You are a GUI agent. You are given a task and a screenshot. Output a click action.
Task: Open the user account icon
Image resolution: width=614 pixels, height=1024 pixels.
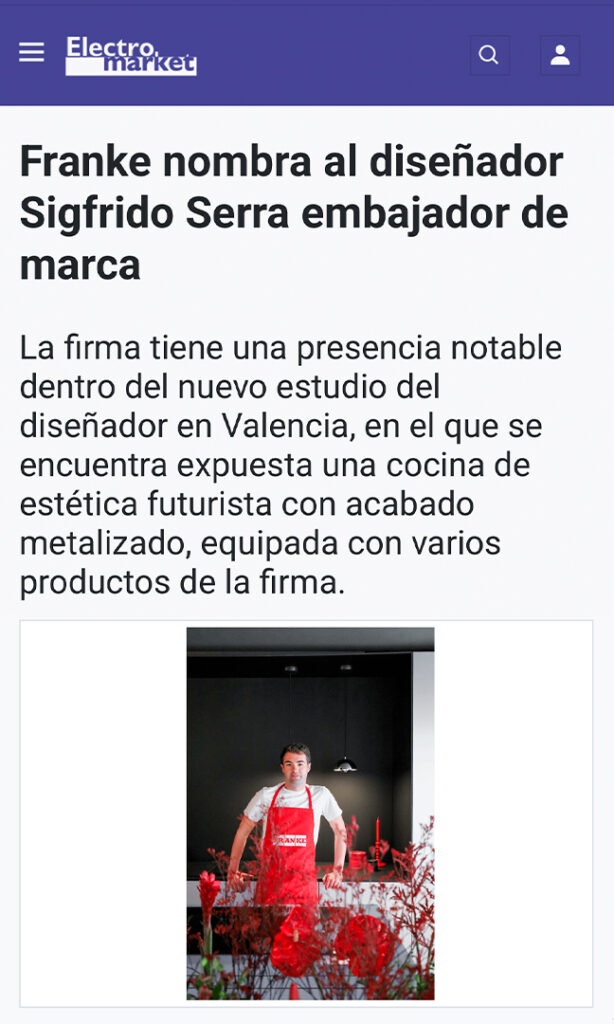click(560, 55)
